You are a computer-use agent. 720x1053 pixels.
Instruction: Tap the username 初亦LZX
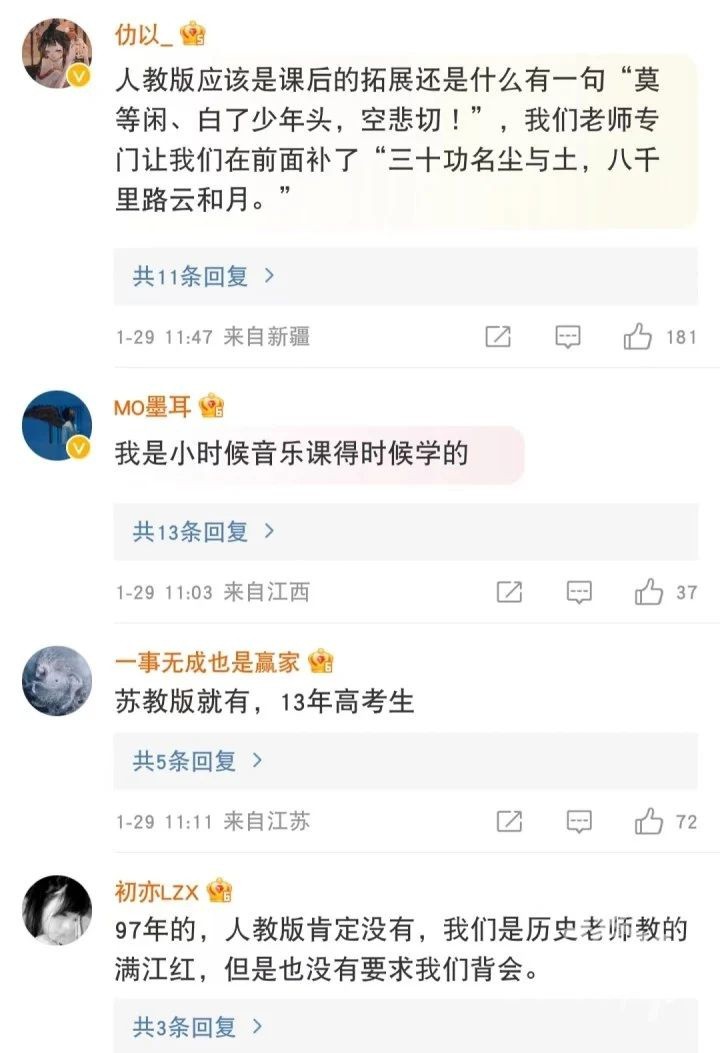(x=157, y=890)
